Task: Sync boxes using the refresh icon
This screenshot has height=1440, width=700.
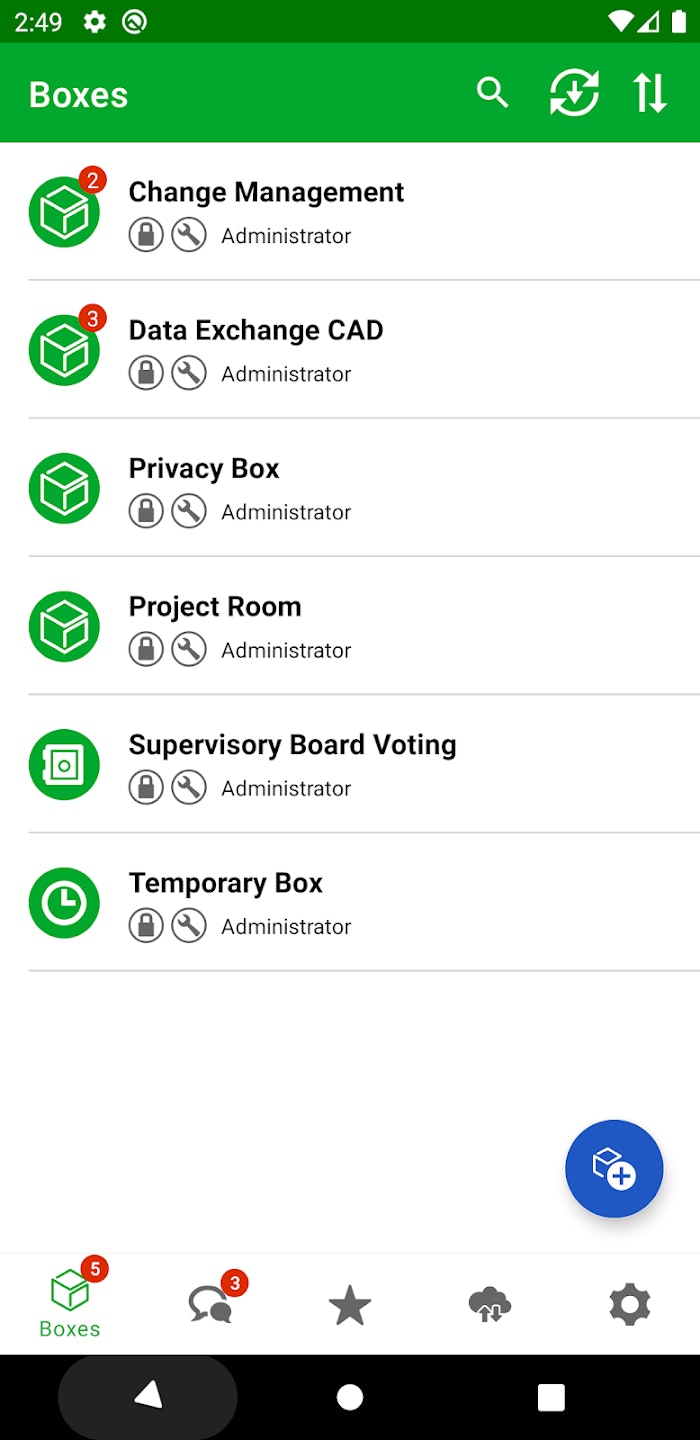Action: coord(574,94)
